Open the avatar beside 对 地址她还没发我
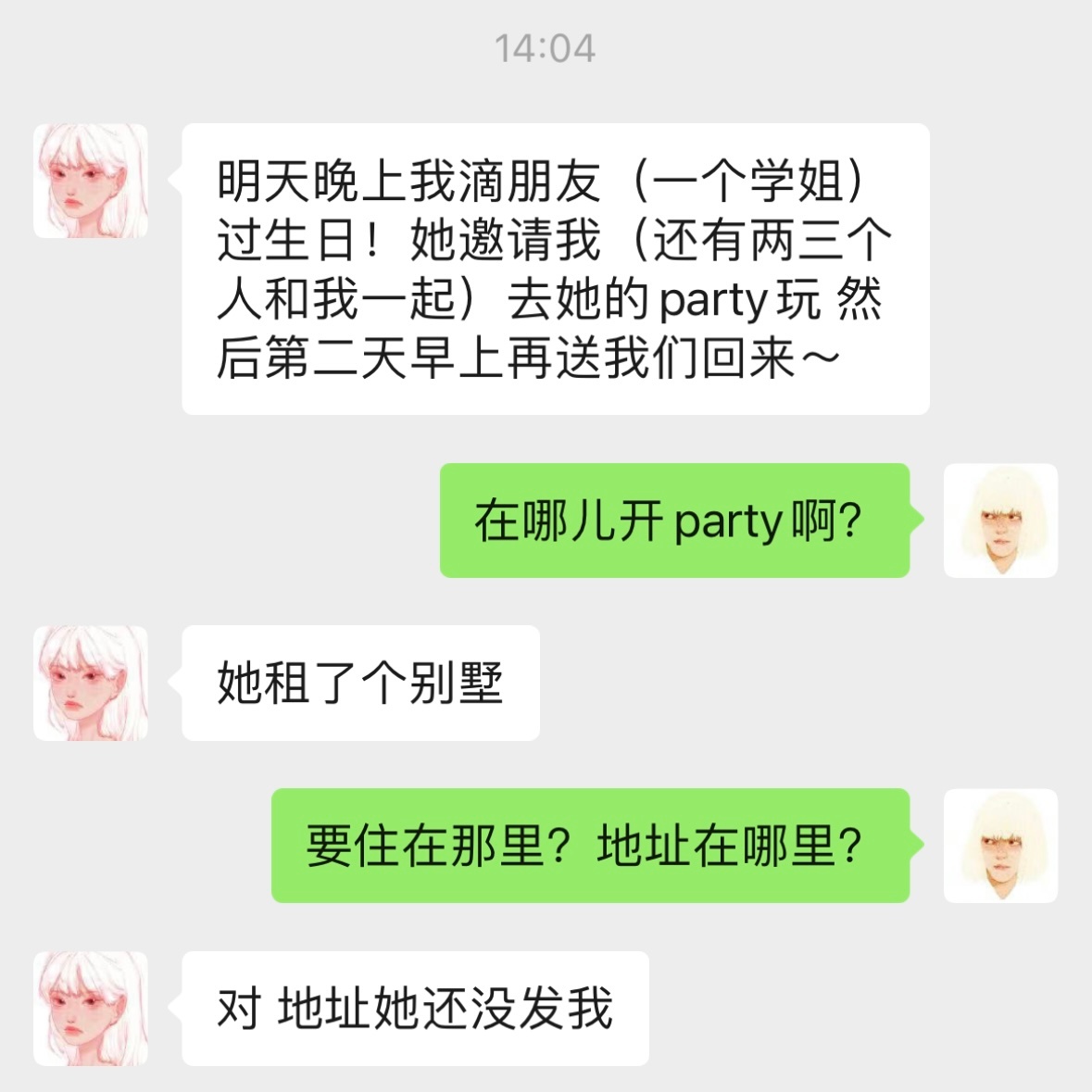 coord(91,1009)
